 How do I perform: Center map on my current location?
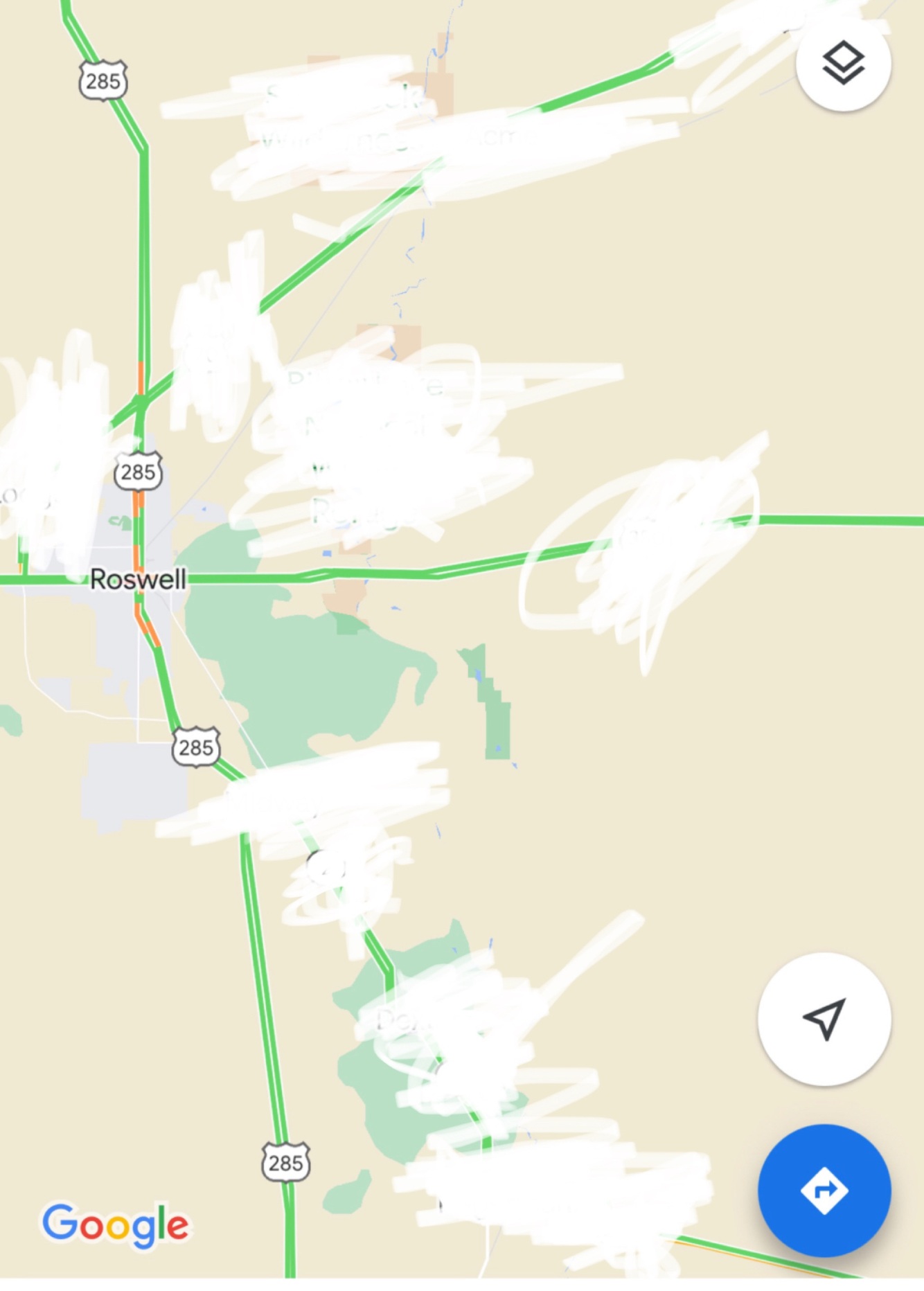[x=824, y=1018]
